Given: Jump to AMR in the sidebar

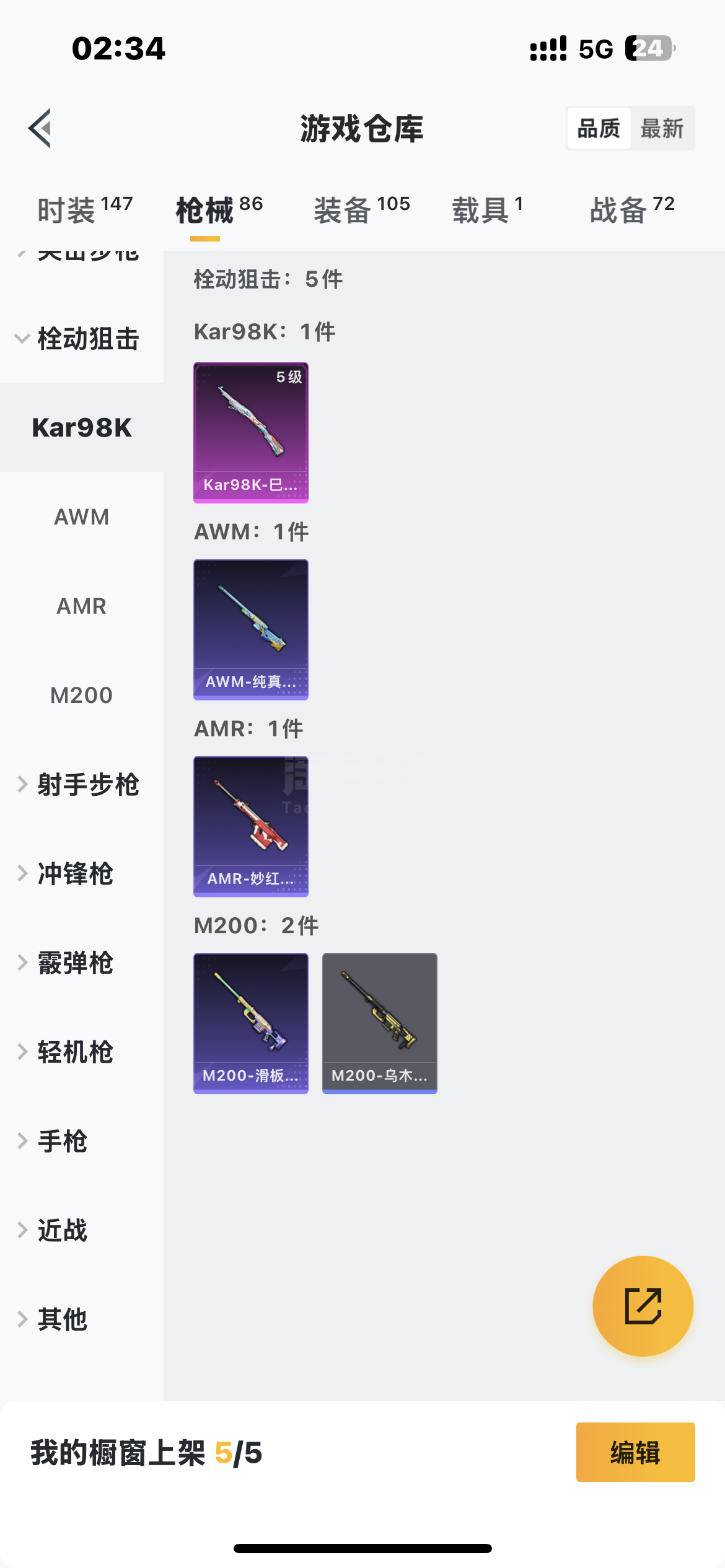Looking at the screenshot, I should pyautogui.click(x=81, y=606).
